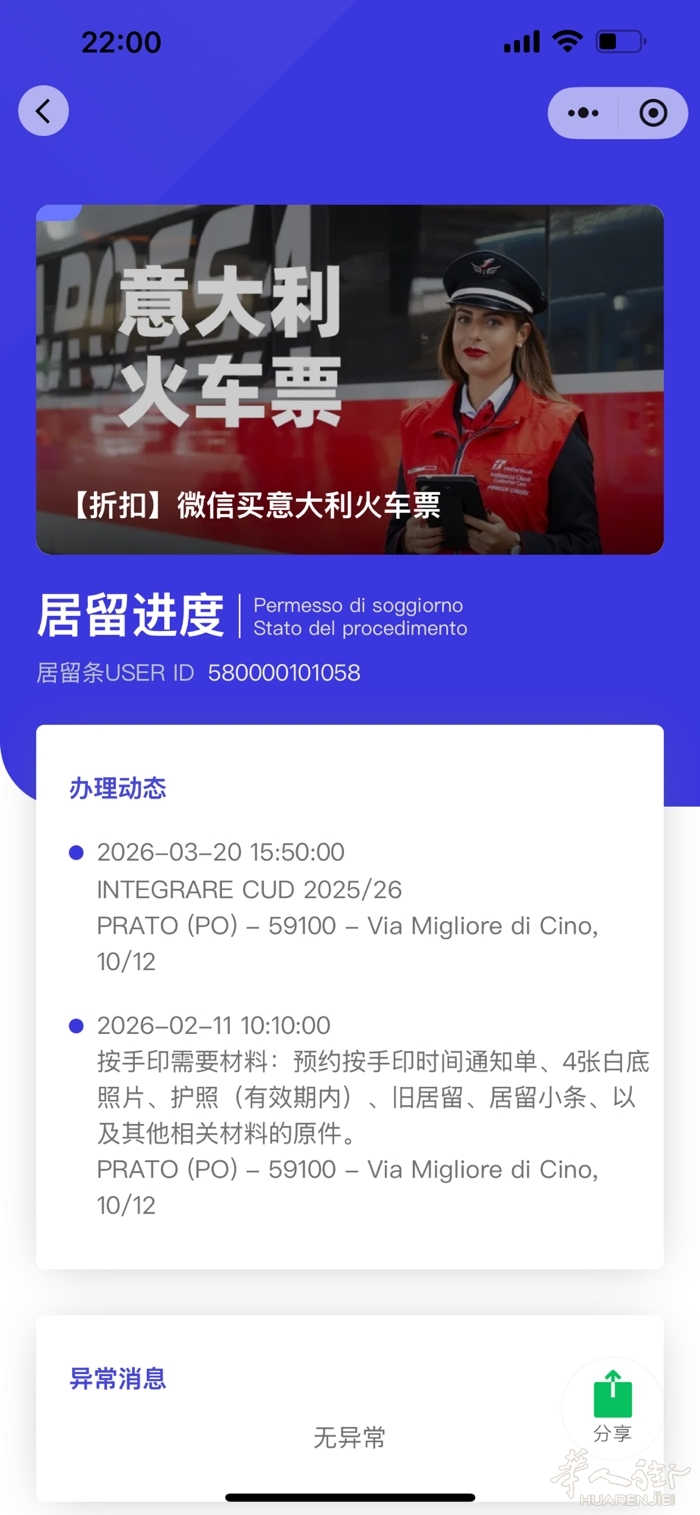The image size is (700, 1515).
Task: Tap the green 分享 share button
Action: (x=612, y=1406)
